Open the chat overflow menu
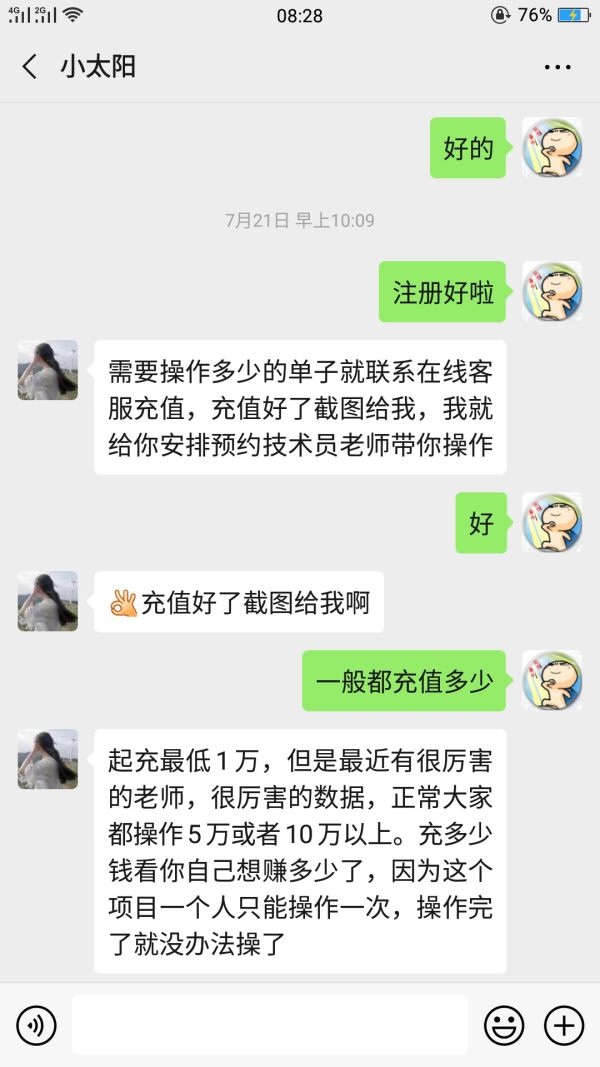 click(557, 67)
